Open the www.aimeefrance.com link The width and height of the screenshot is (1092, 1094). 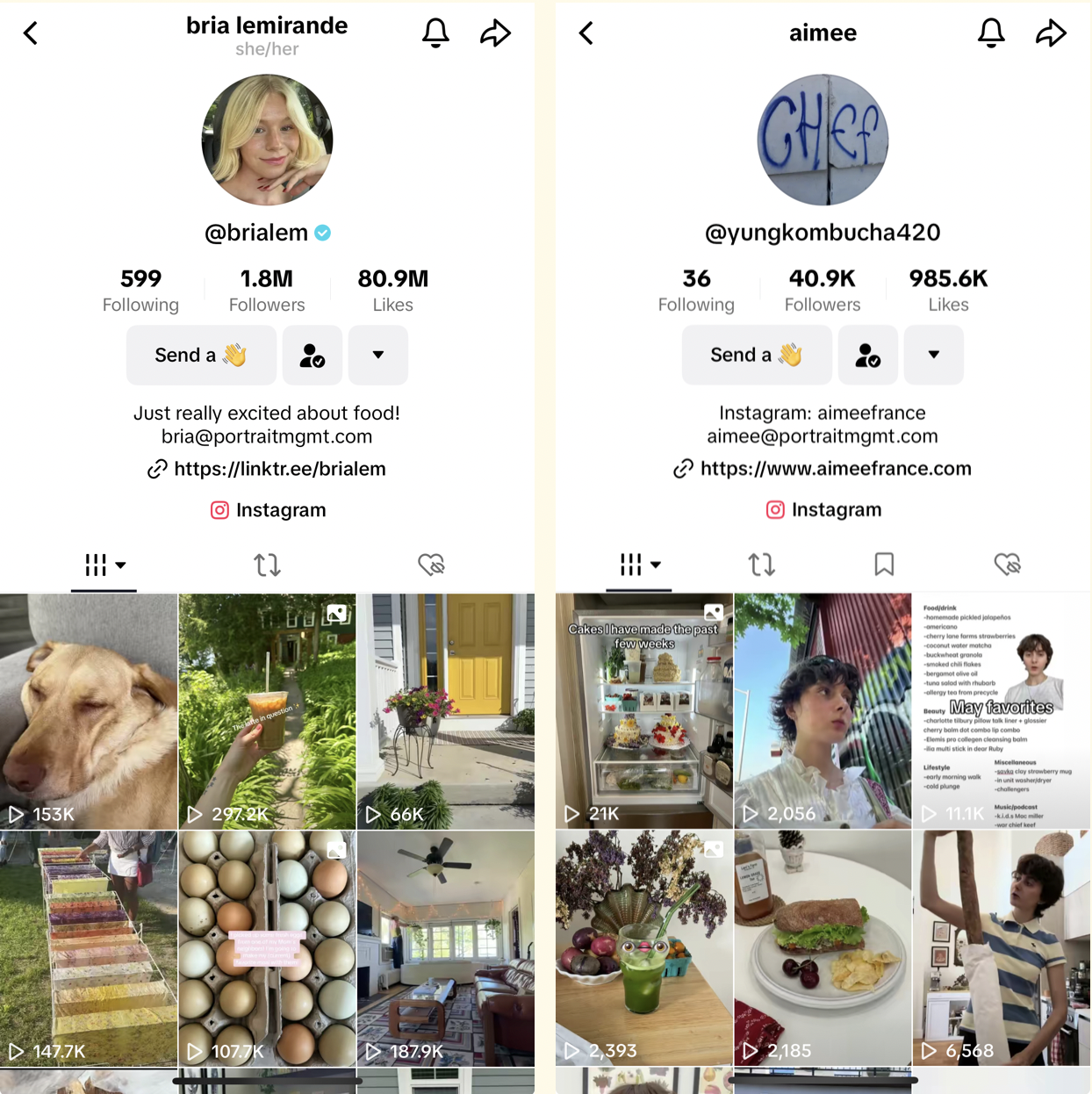coord(835,469)
